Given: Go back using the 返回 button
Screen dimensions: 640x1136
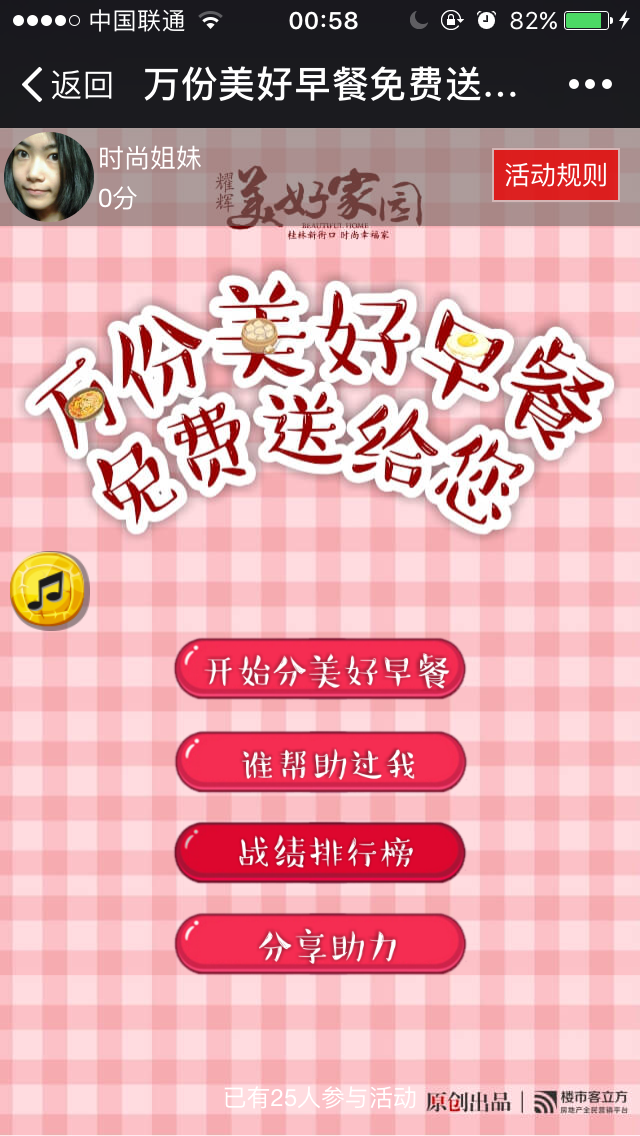Looking at the screenshot, I should pos(66,85).
